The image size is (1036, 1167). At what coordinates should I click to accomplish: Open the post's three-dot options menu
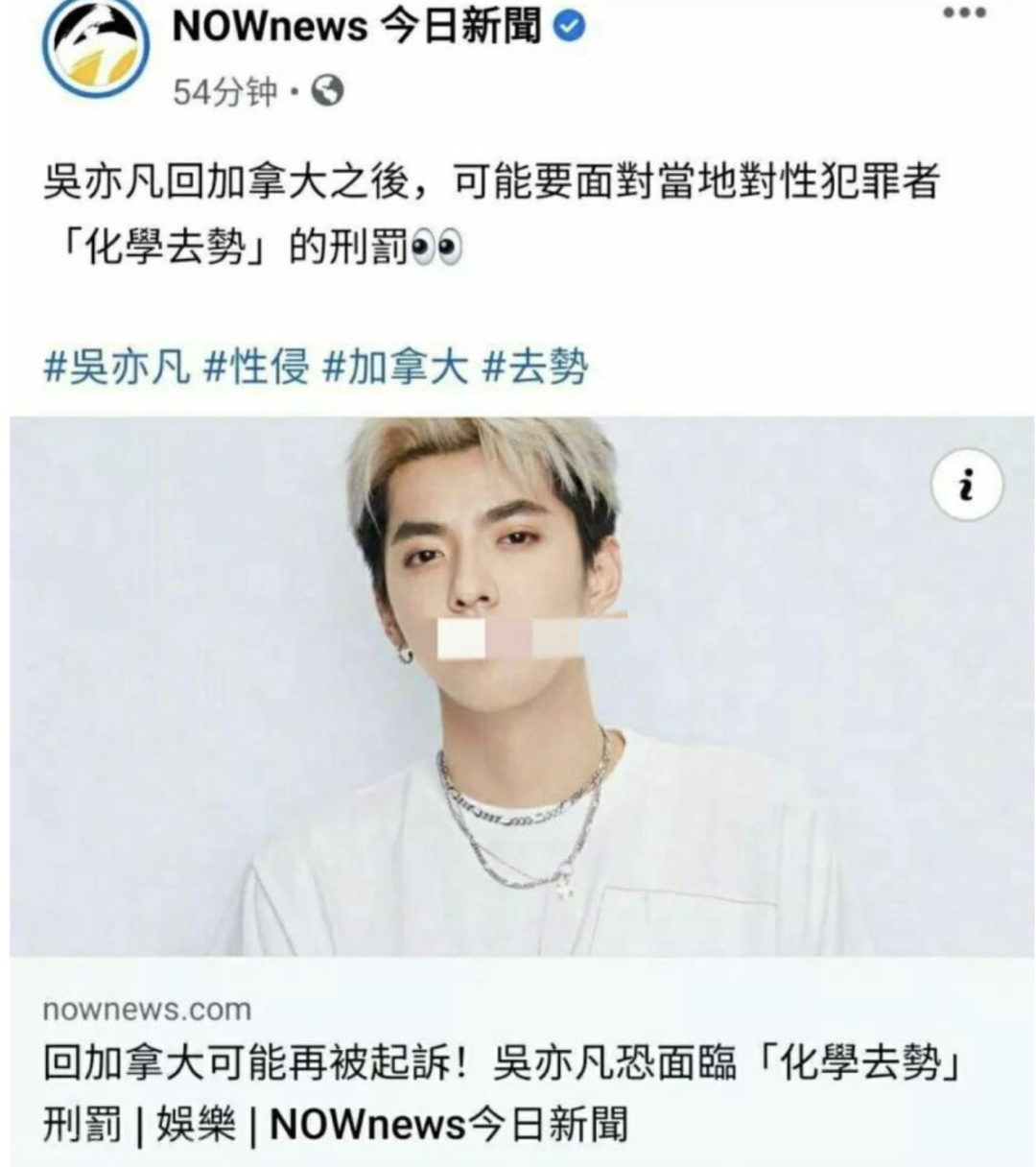tap(964, 14)
